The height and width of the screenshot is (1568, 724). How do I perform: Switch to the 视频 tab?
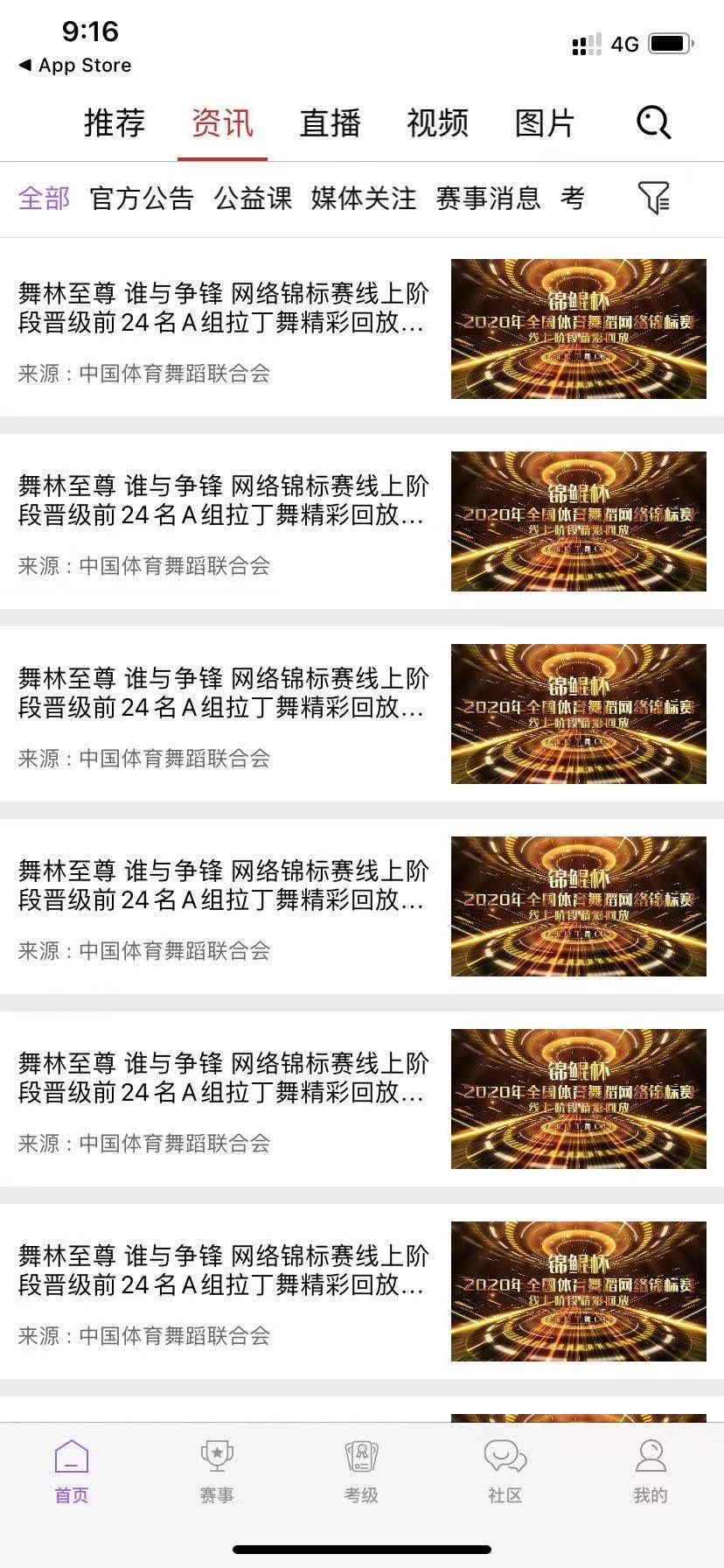(437, 123)
